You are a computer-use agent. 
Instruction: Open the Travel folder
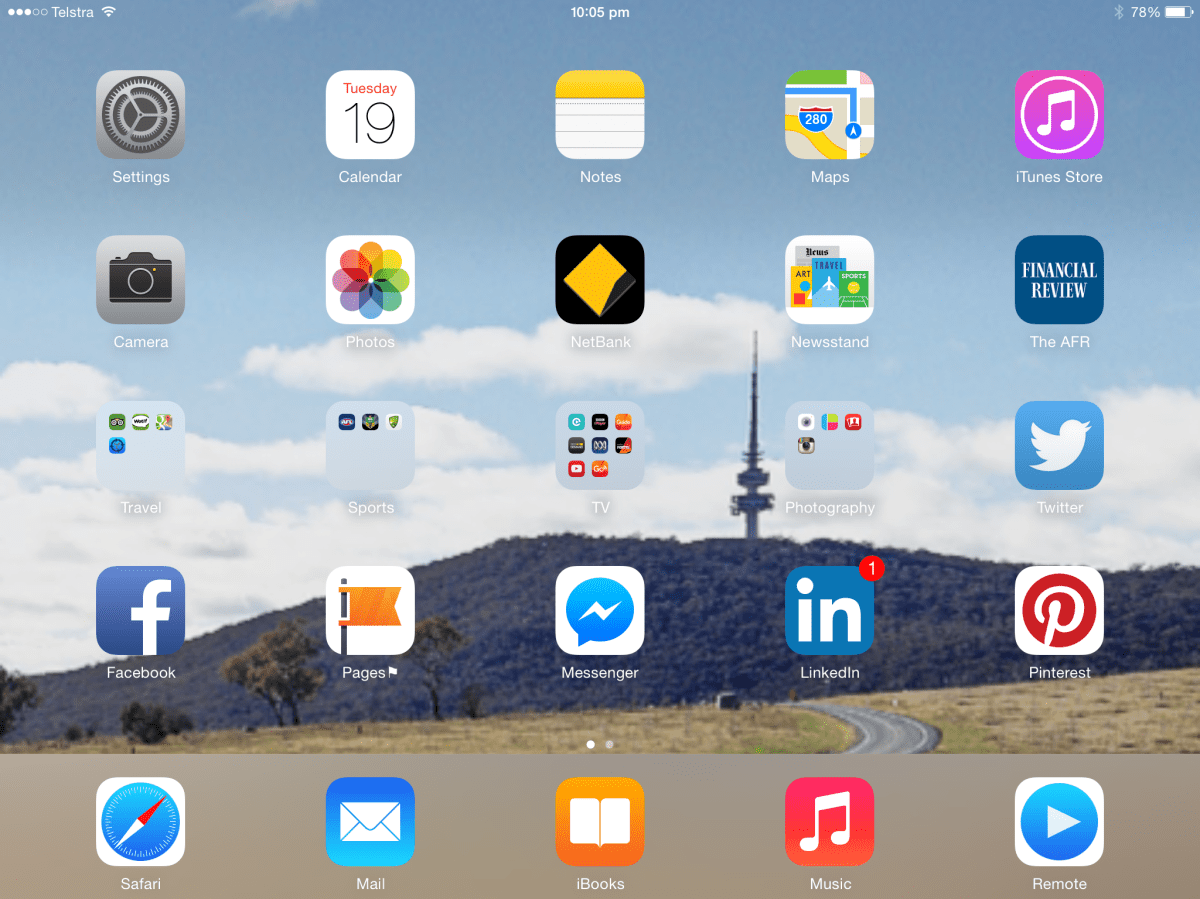pyautogui.click(x=140, y=445)
